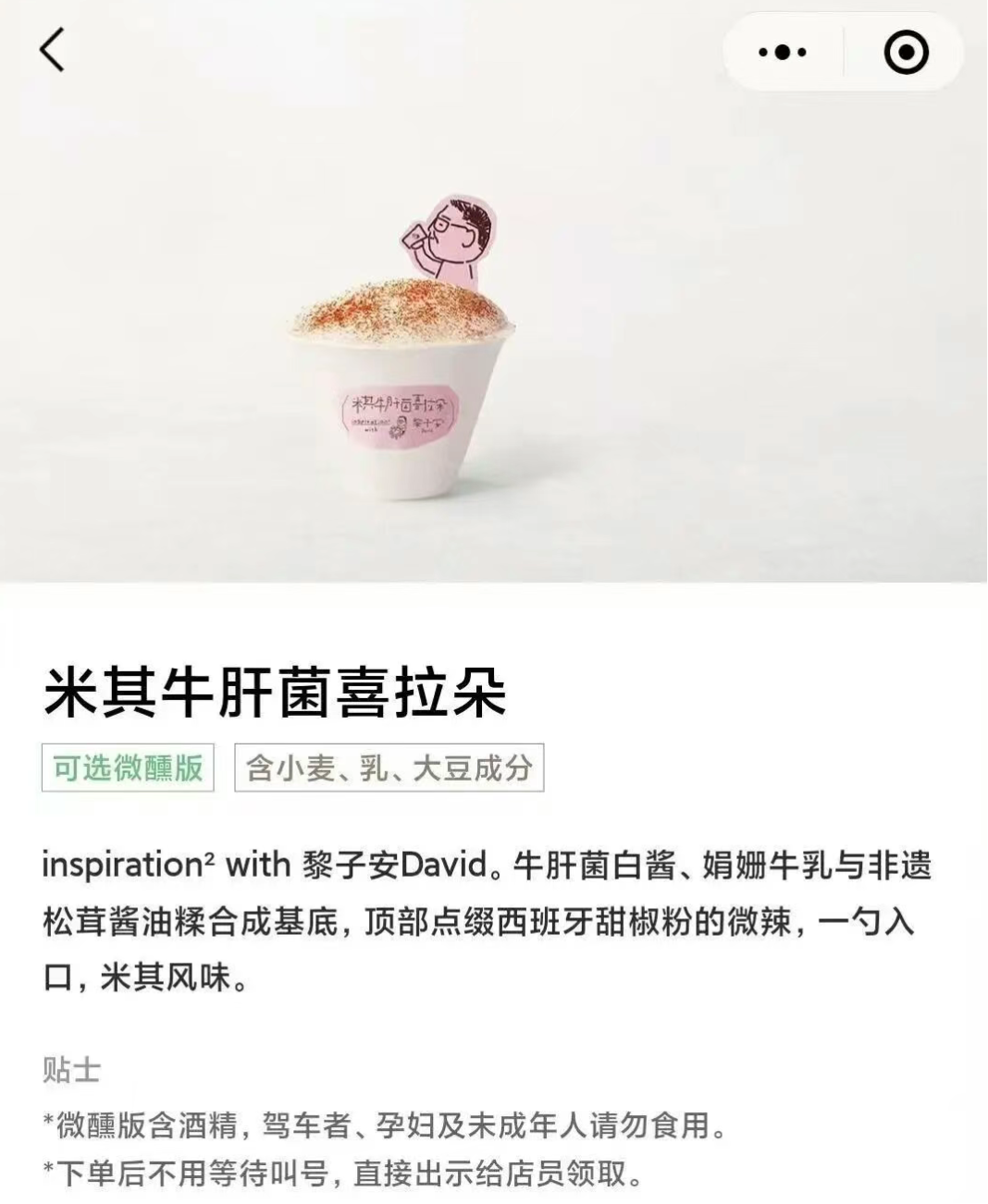This screenshot has height=1204, width=988.
Task: Close the mini program
Action: click(906, 53)
